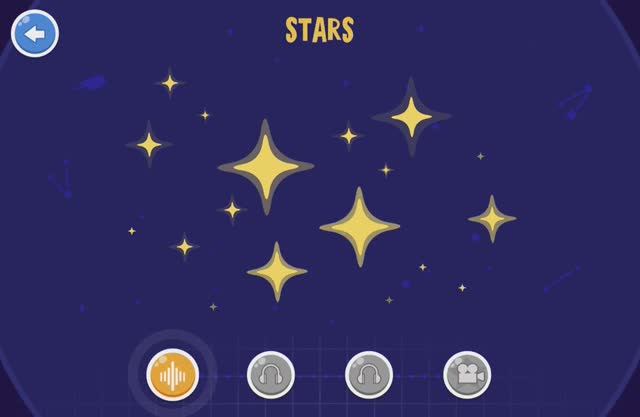Open the headphones step beside the sound wave button
The width and height of the screenshot is (640, 417).
point(270,375)
